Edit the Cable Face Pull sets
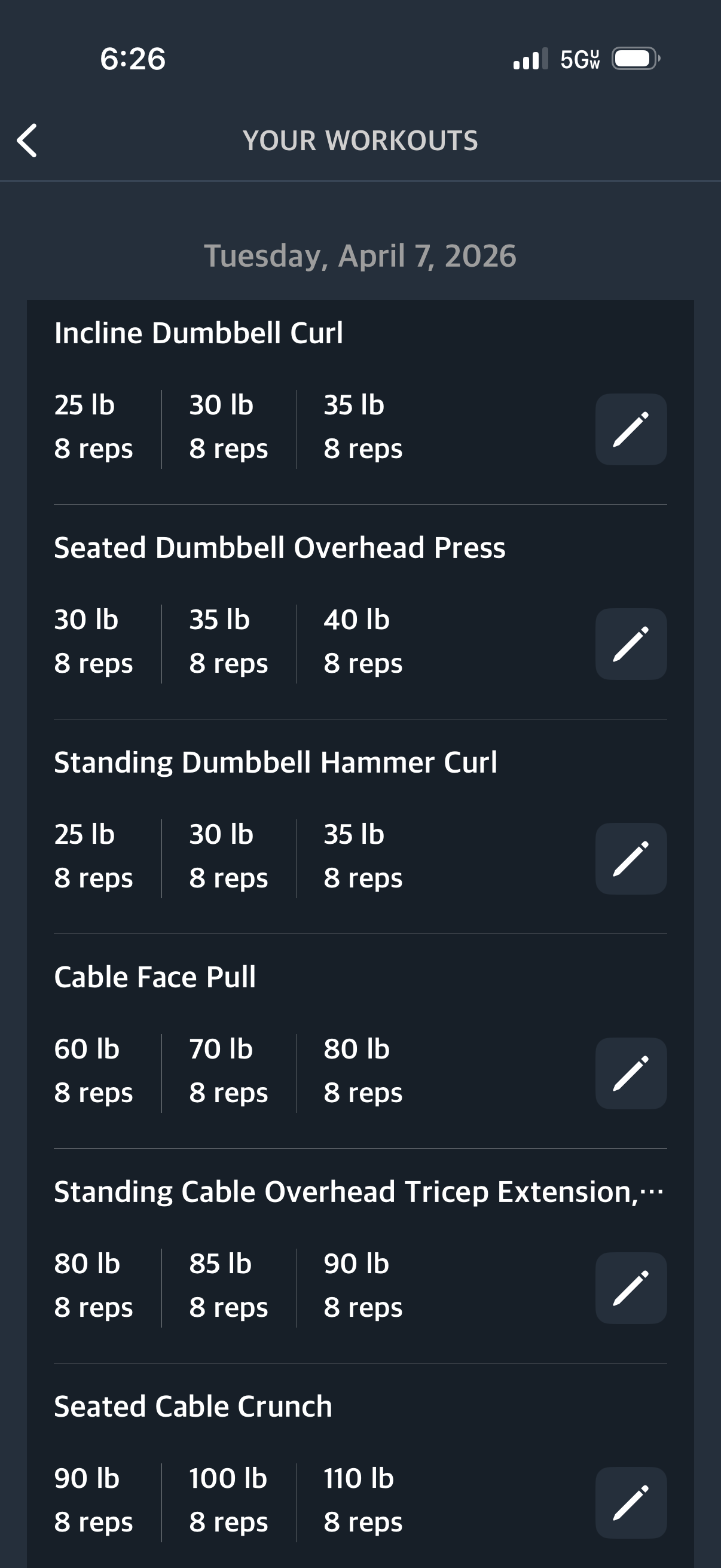 coord(630,1073)
